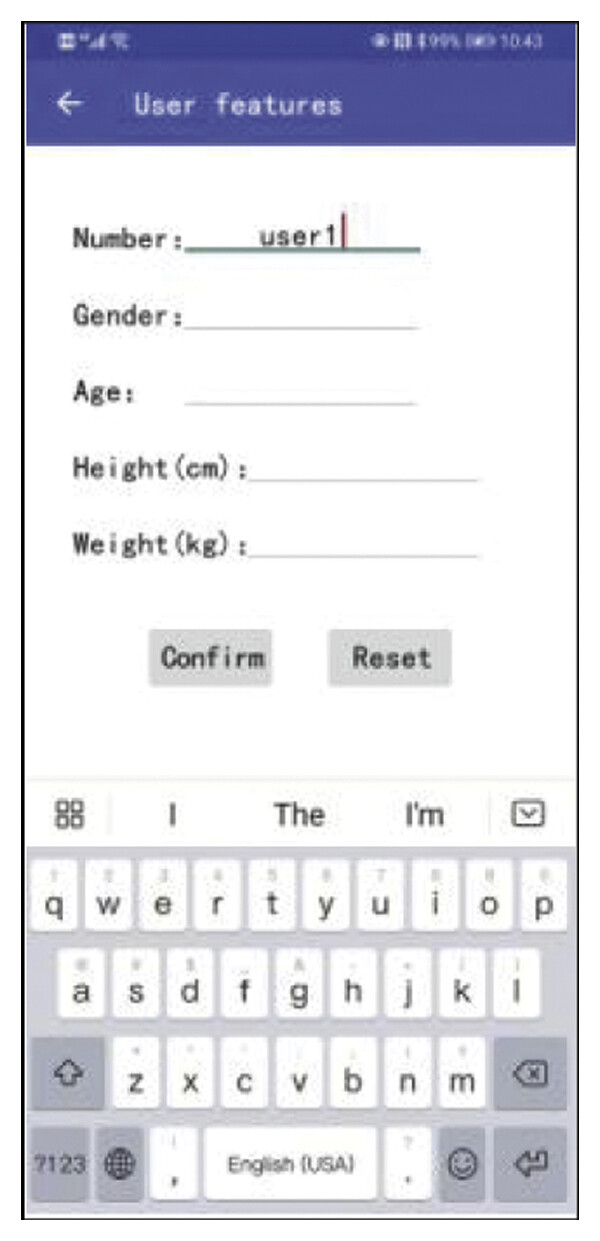The height and width of the screenshot is (1241, 600).
Task: Select the Weight (kg) field
Action: click(x=364, y=543)
